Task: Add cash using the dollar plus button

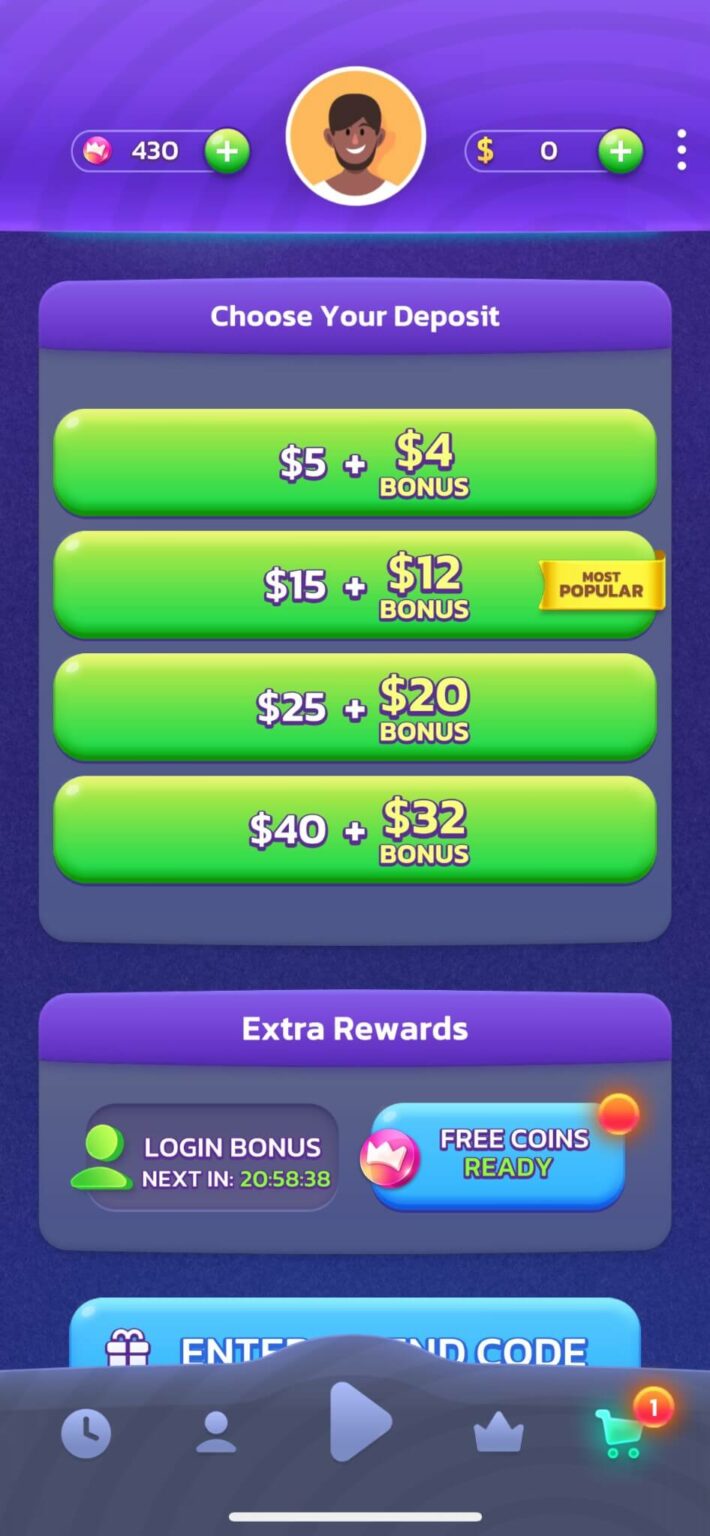Action: (621, 151)
